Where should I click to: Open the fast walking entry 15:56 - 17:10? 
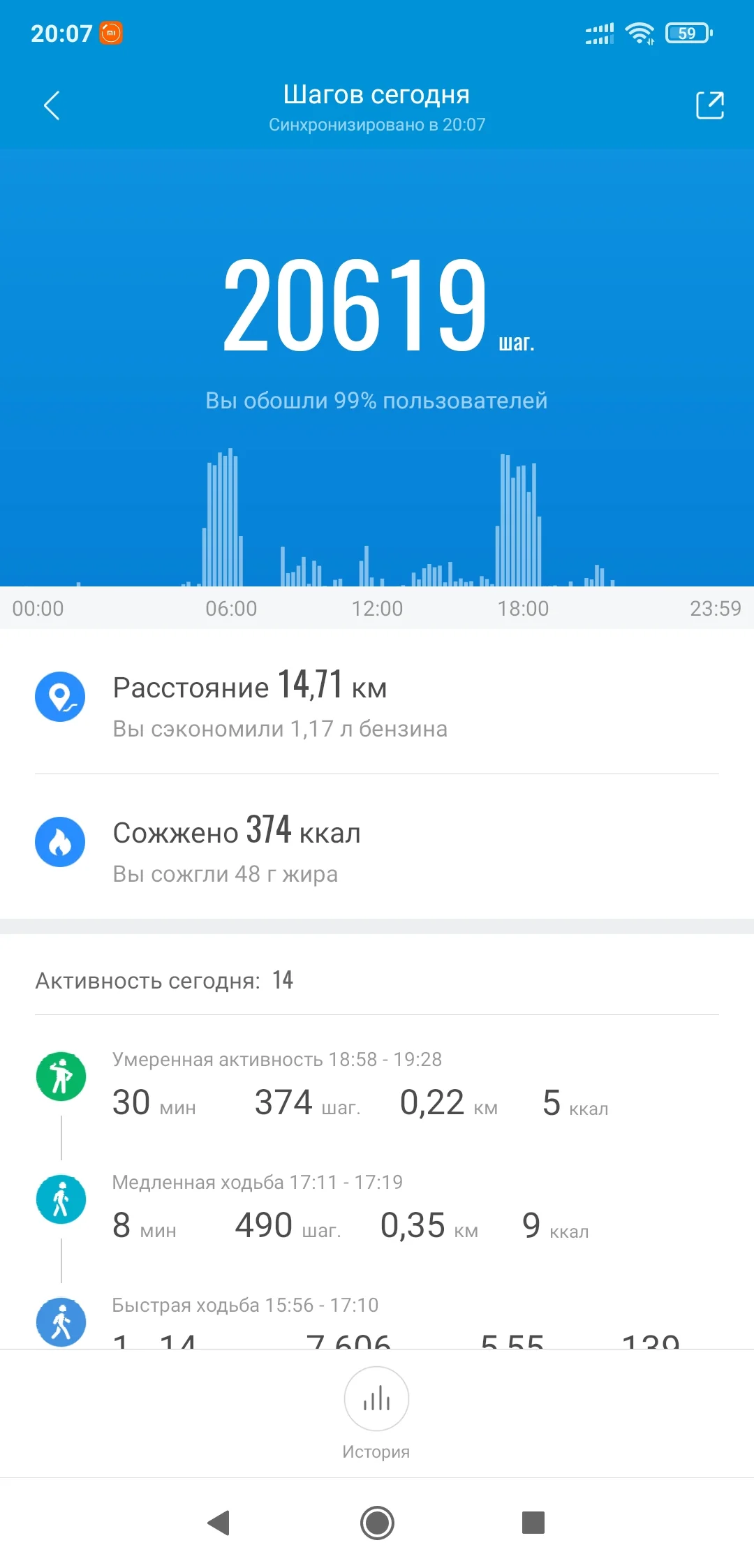point(244,1304)
